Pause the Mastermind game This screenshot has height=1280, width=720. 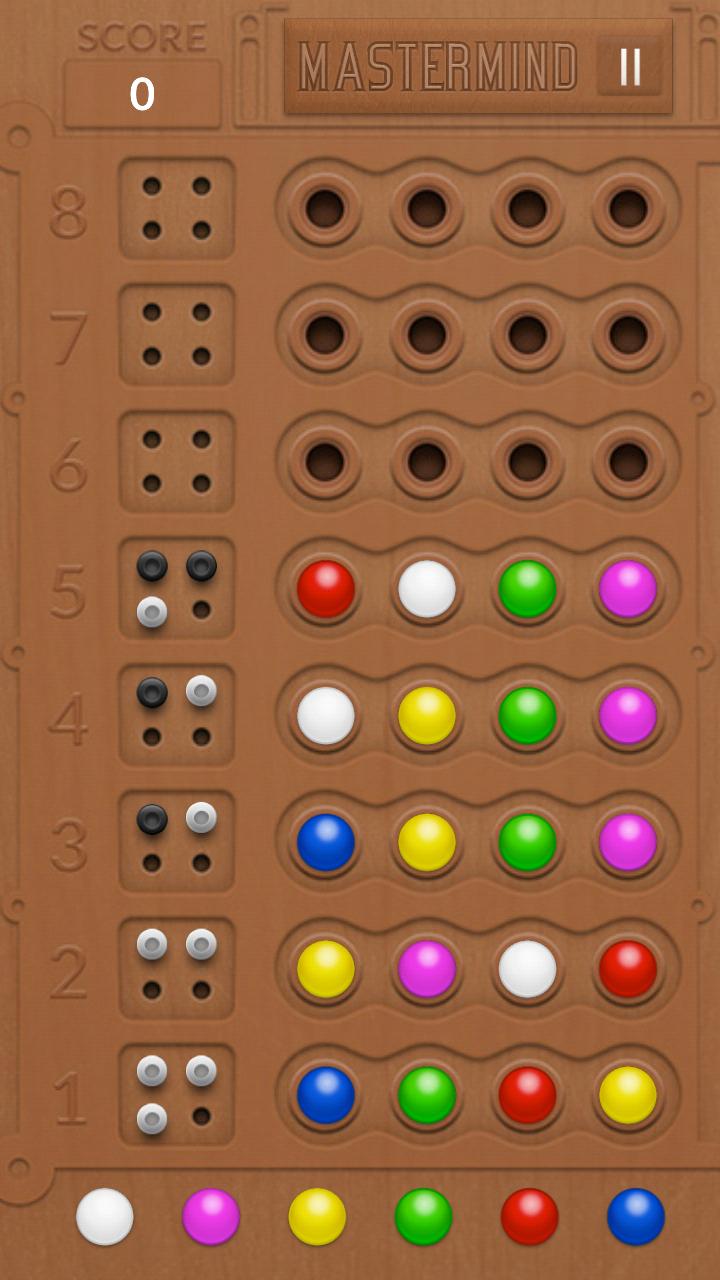(629, 66)
